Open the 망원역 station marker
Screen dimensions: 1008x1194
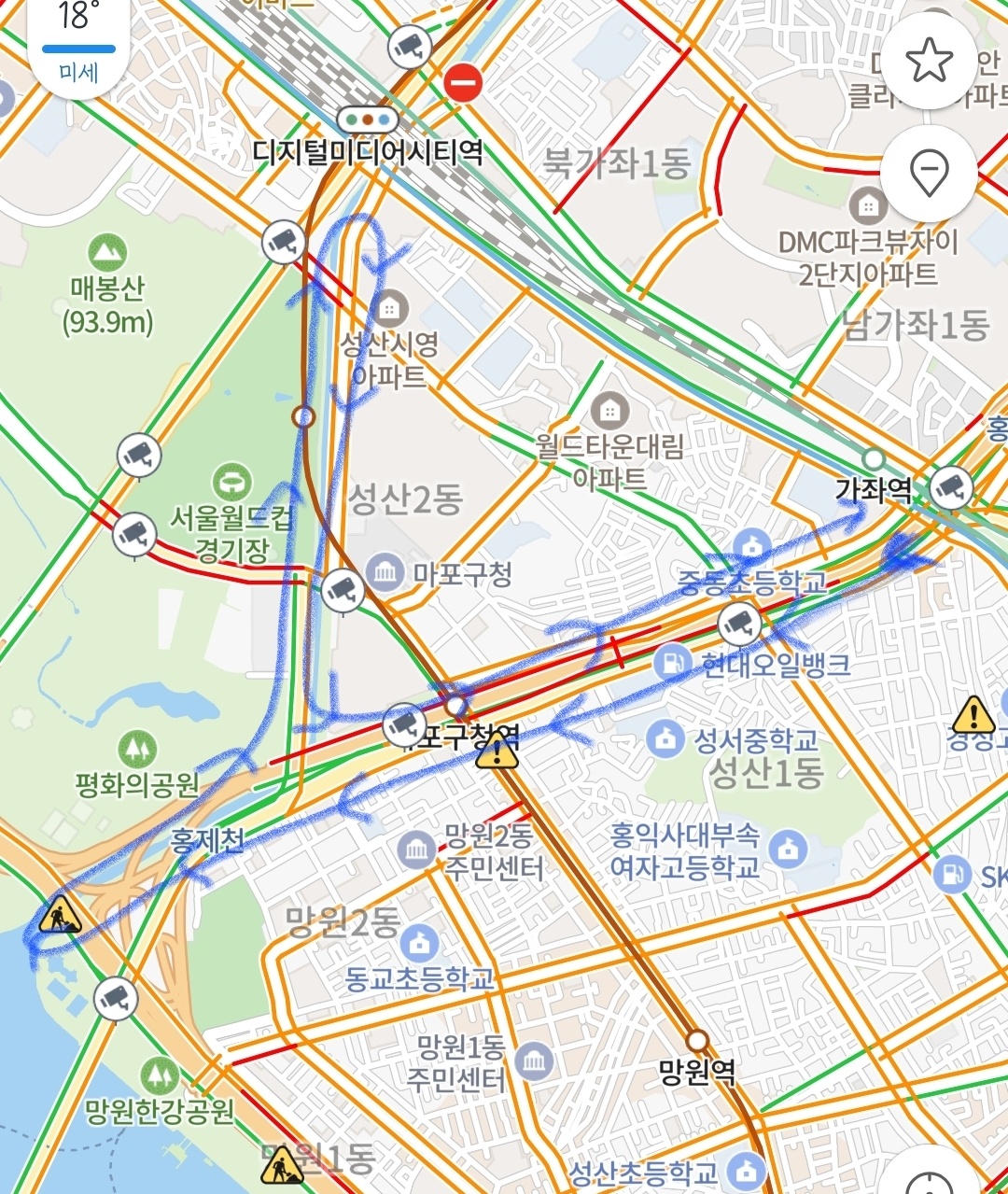[697, 1040]
